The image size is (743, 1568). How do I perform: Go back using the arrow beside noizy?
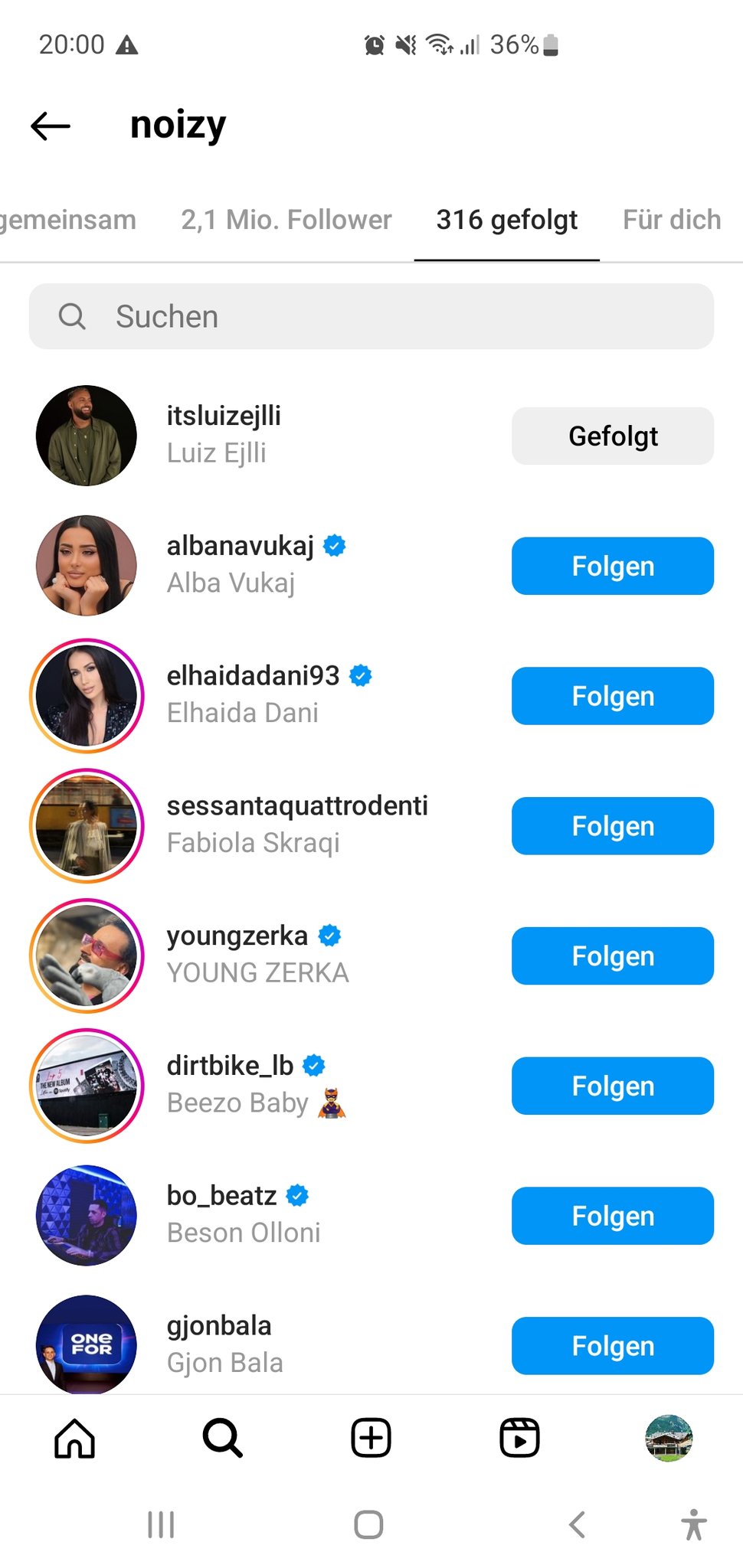coord(51,126)
